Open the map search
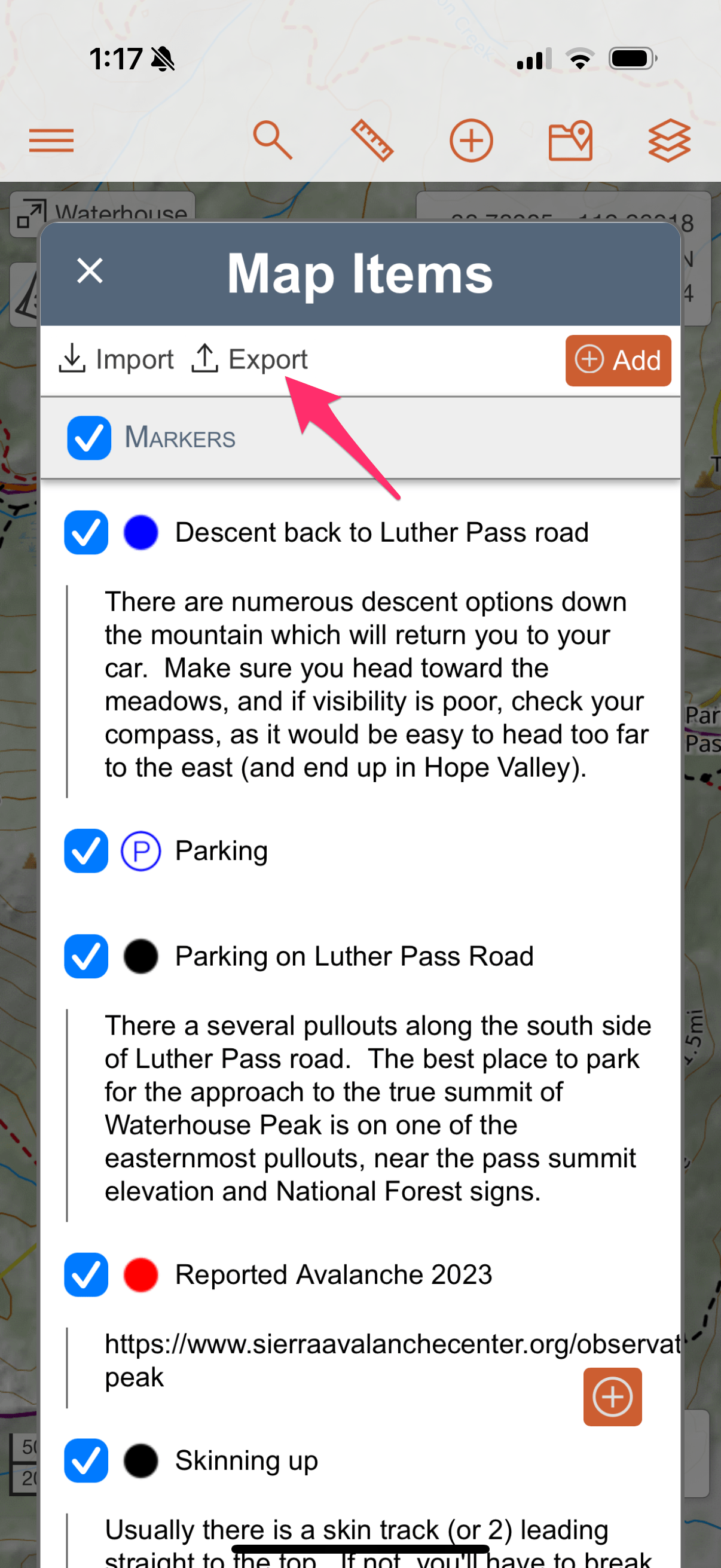This screenshot has width=721, height=1568. (x=272, y=141)
